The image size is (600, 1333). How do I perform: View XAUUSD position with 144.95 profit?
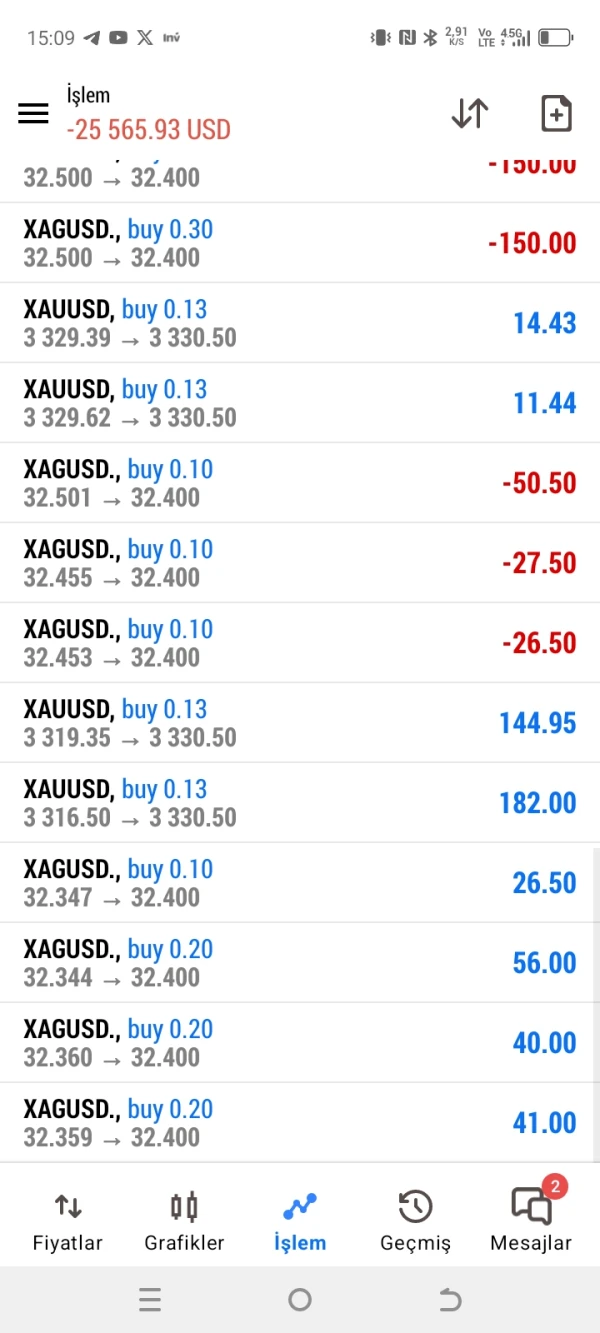click(300, 723)
